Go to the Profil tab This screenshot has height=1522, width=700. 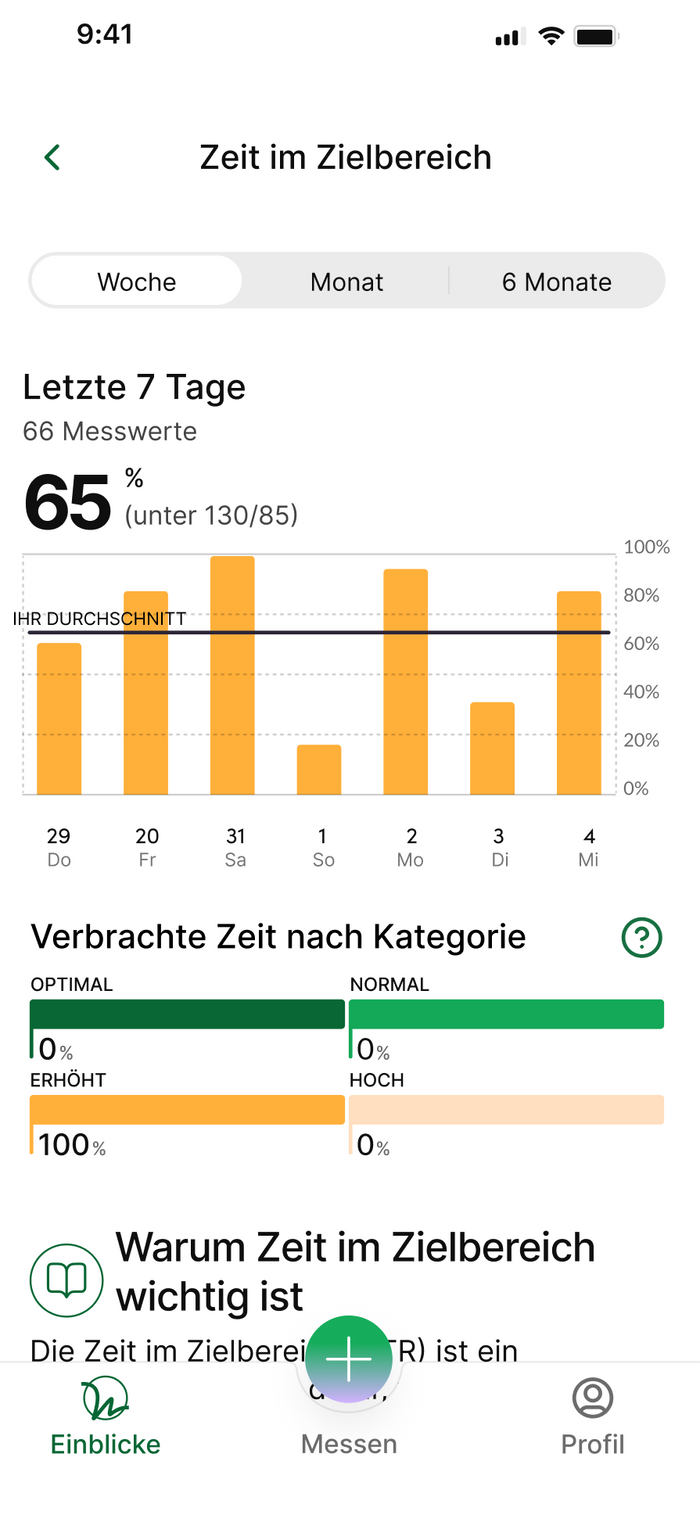click(592, 1417)
